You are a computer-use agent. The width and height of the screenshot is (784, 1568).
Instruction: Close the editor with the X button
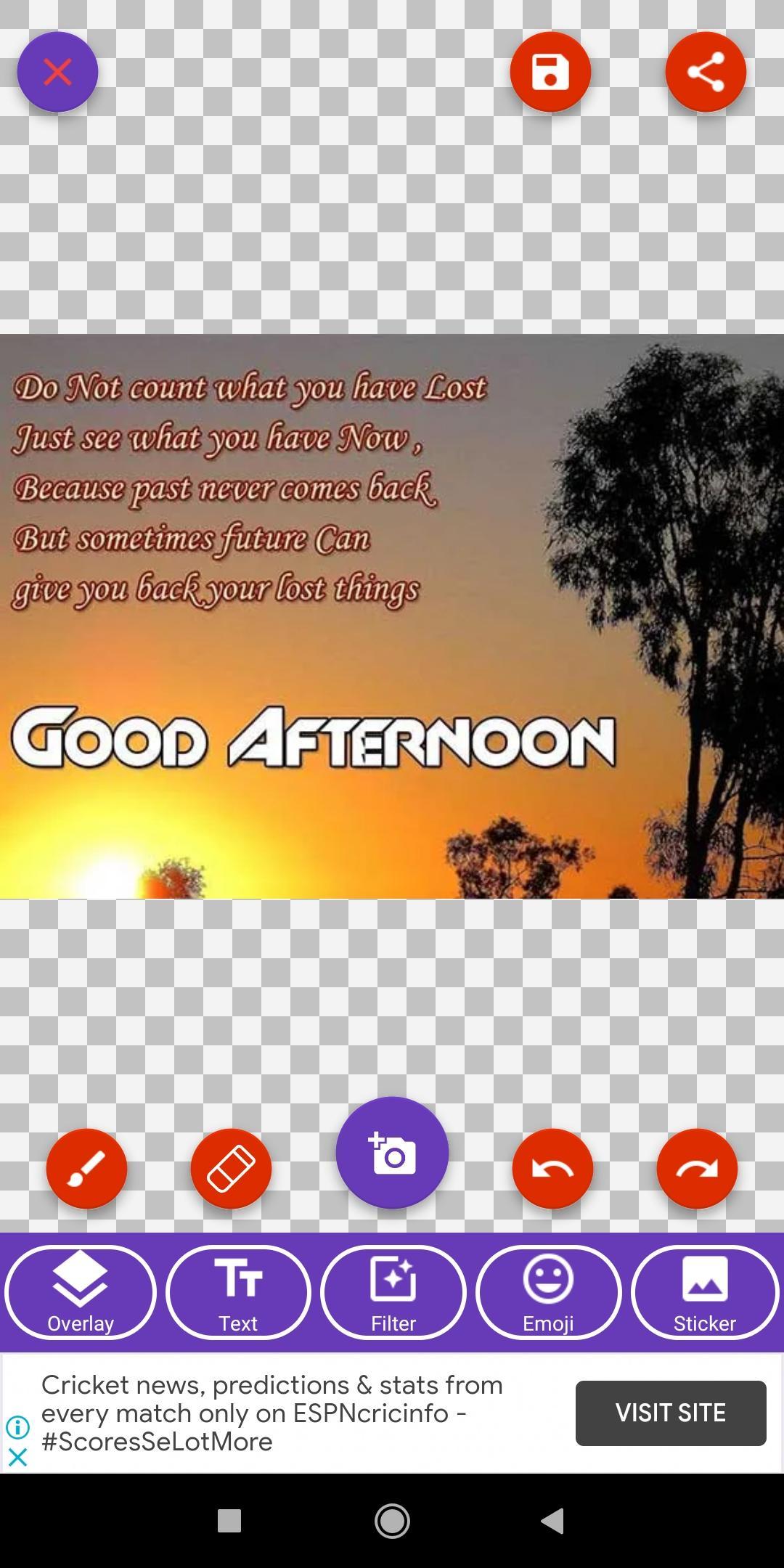click(57, 72)
